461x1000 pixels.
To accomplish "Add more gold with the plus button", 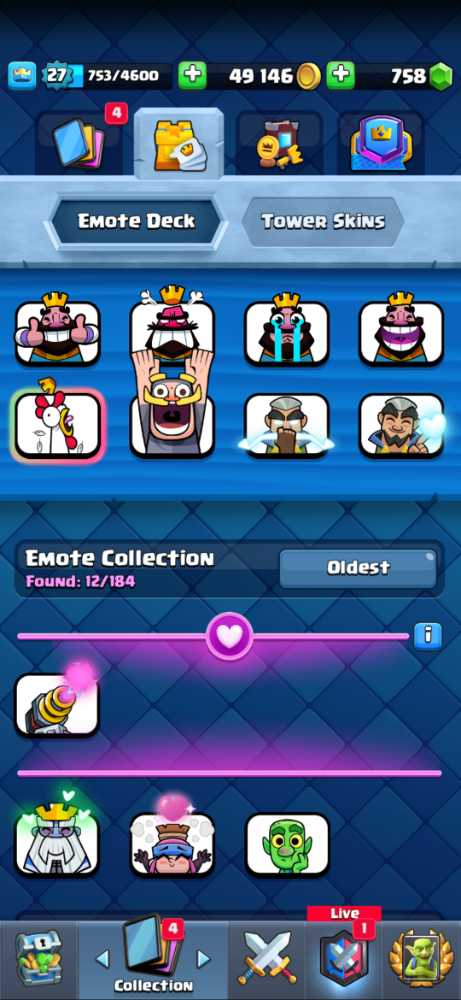I will click(192, 76).
